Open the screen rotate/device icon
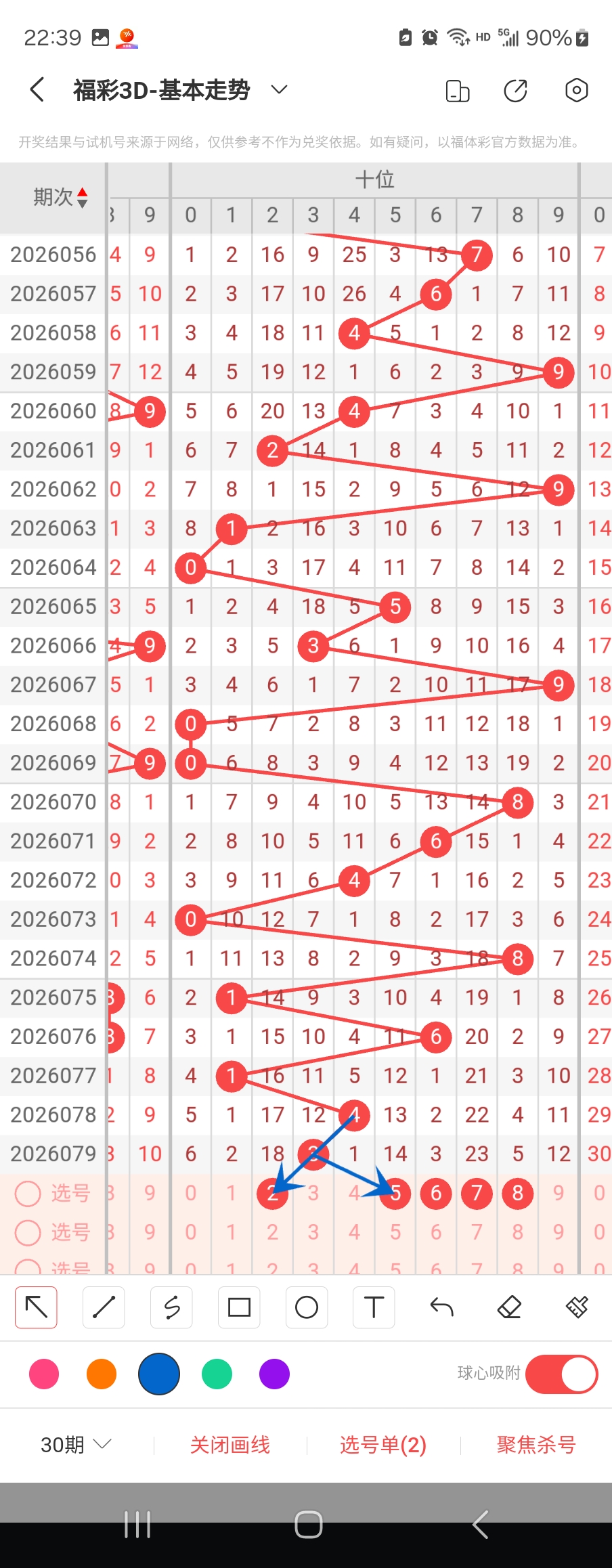612x1568 pixels. click(x=458, y=91)
